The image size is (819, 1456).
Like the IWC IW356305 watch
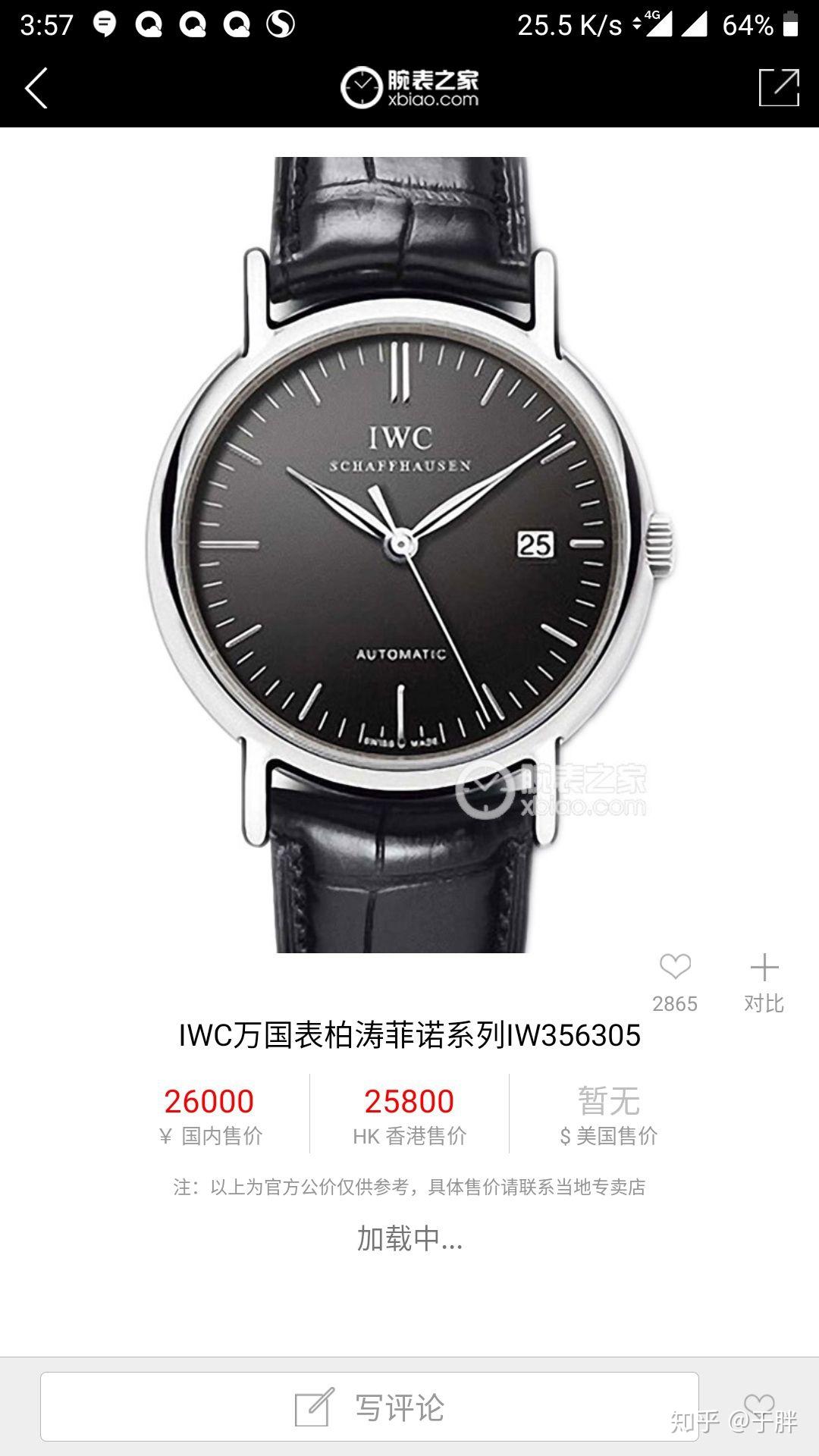coord(674,968)
